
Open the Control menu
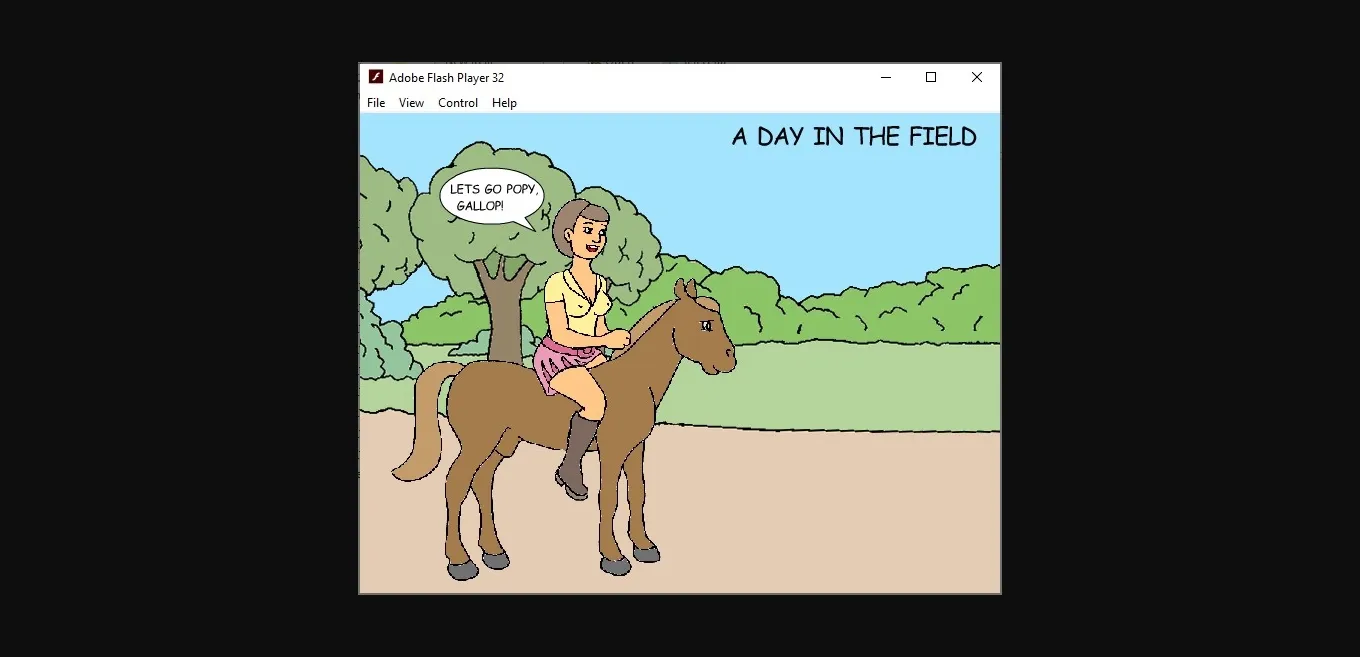point(458,103)
